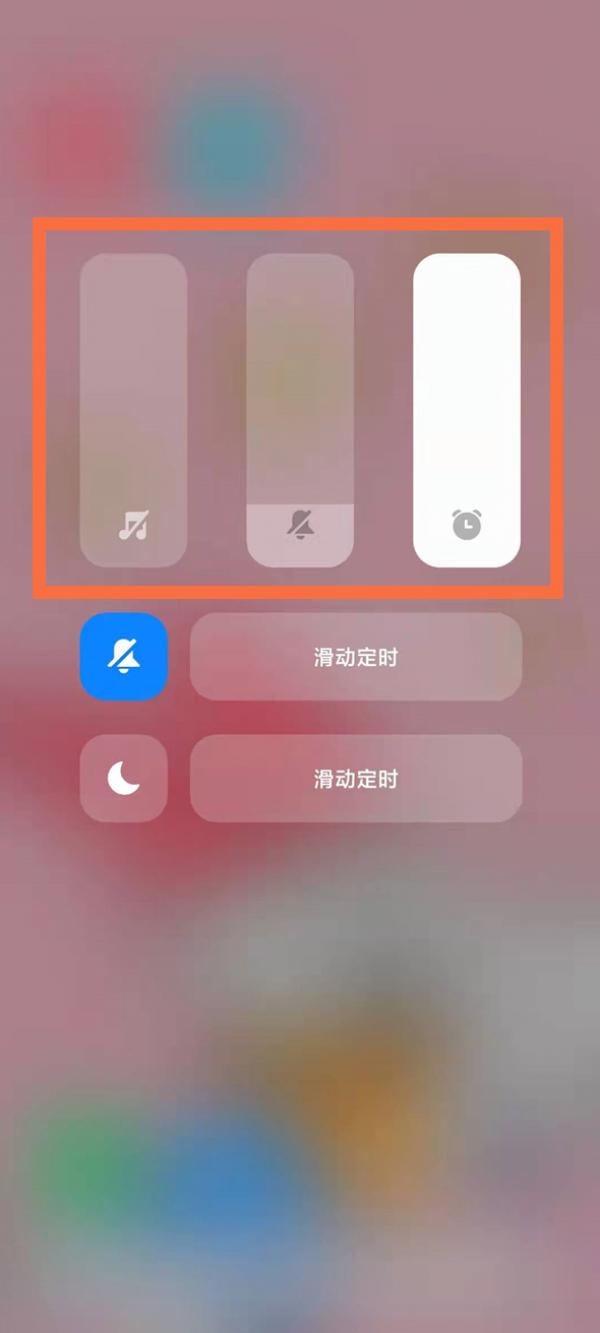Tap the Do Not Disturb timer bar
This screenshot has height=1333, width=600.
point(356,778)
